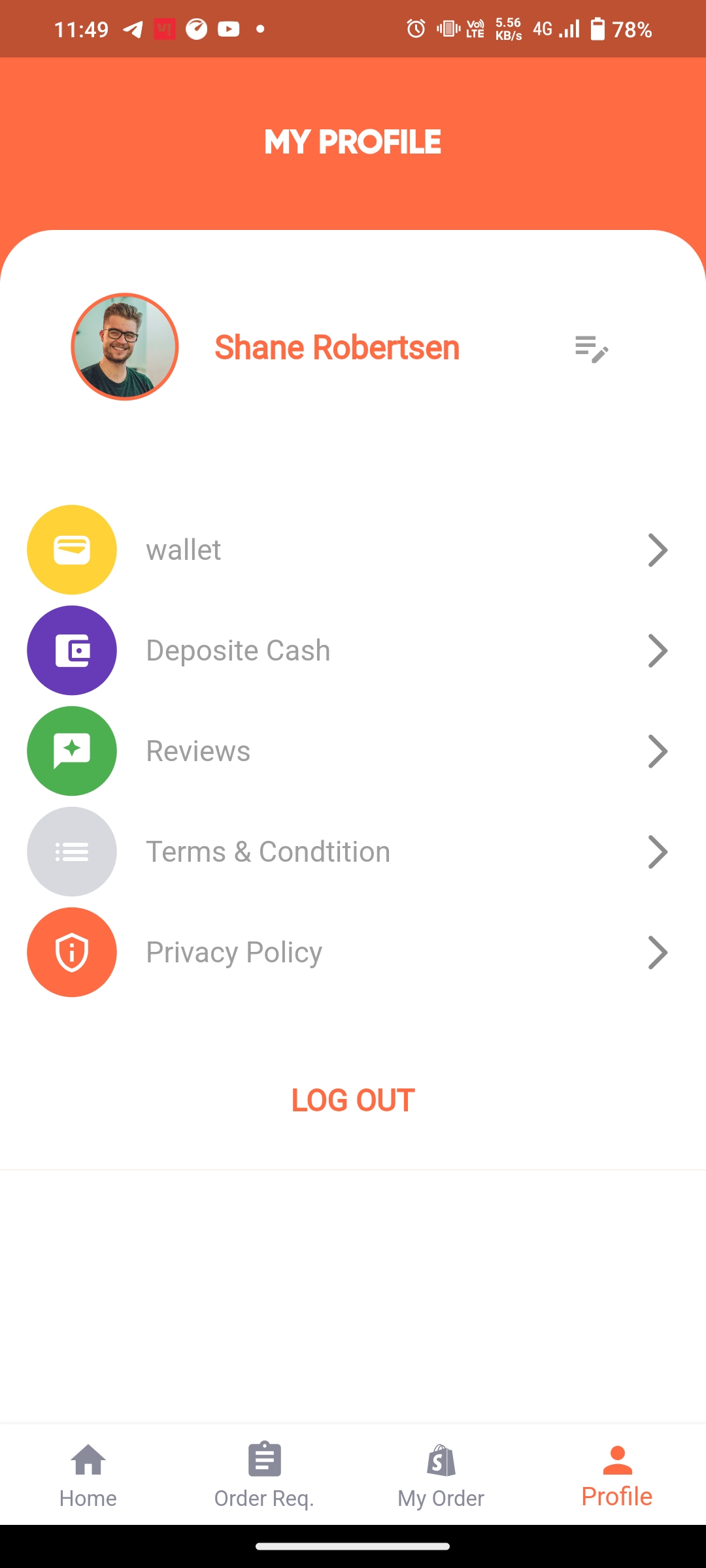Tap LOG OUT
The width and height of the screenshot is (706, 1568).
[x=353, y=1100]
